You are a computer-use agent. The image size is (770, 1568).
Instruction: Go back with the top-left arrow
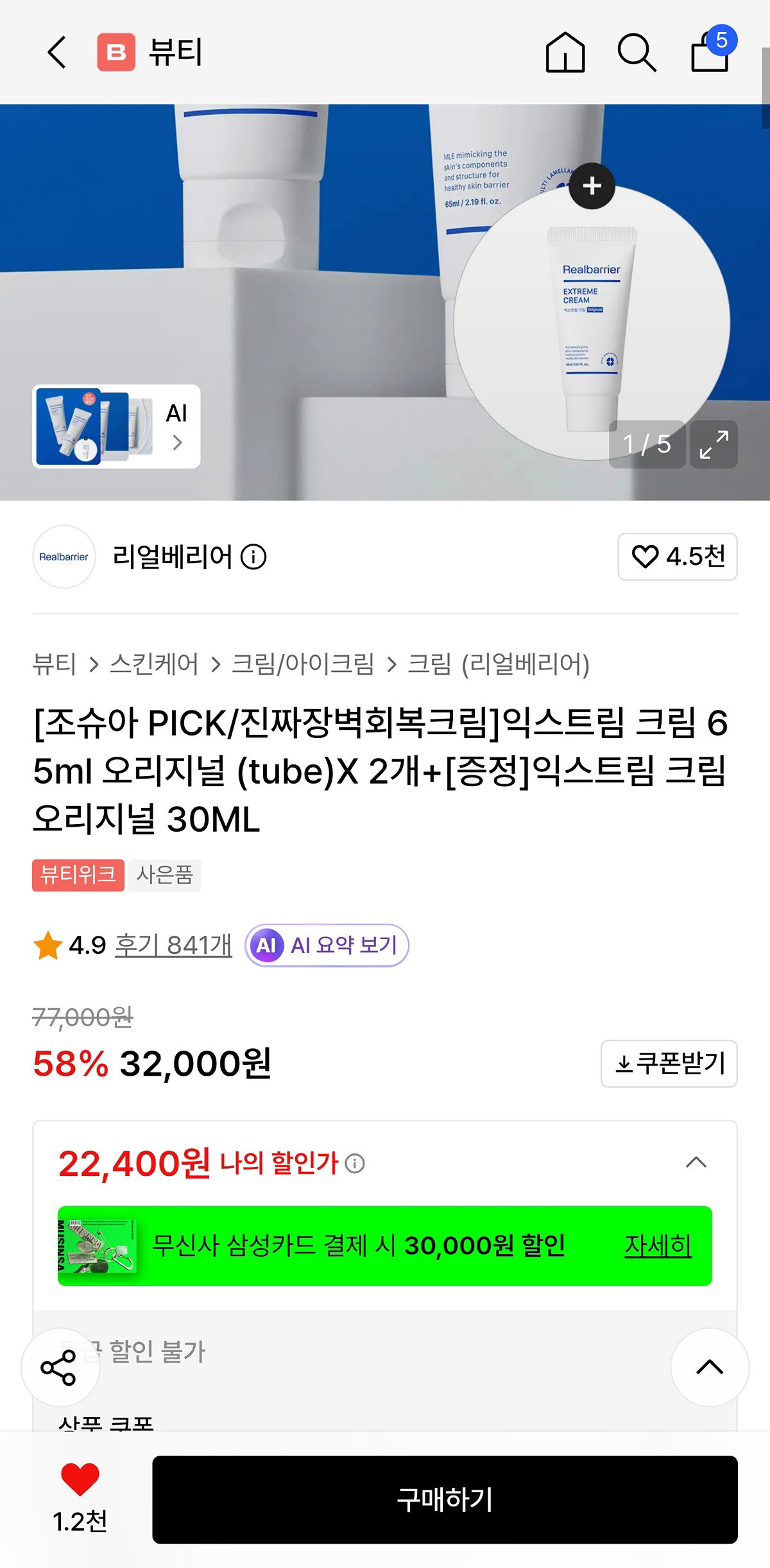tap(57, 52)
